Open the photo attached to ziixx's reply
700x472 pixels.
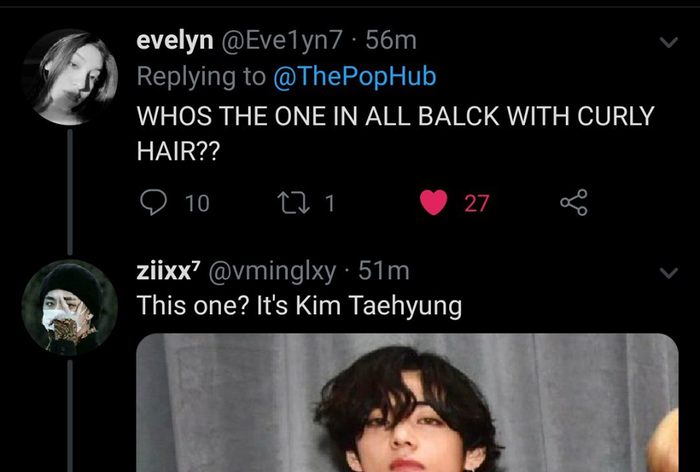click(406, 405)
